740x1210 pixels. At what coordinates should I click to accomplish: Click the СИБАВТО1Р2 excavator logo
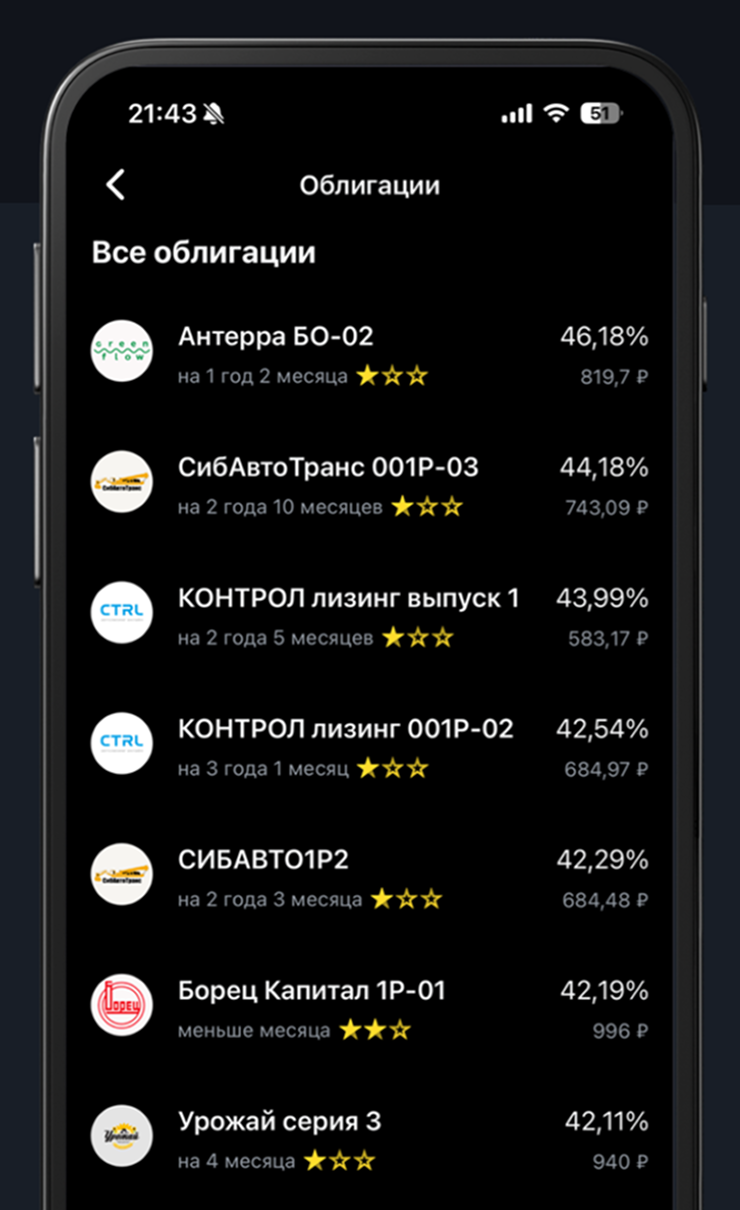[121, 875]
